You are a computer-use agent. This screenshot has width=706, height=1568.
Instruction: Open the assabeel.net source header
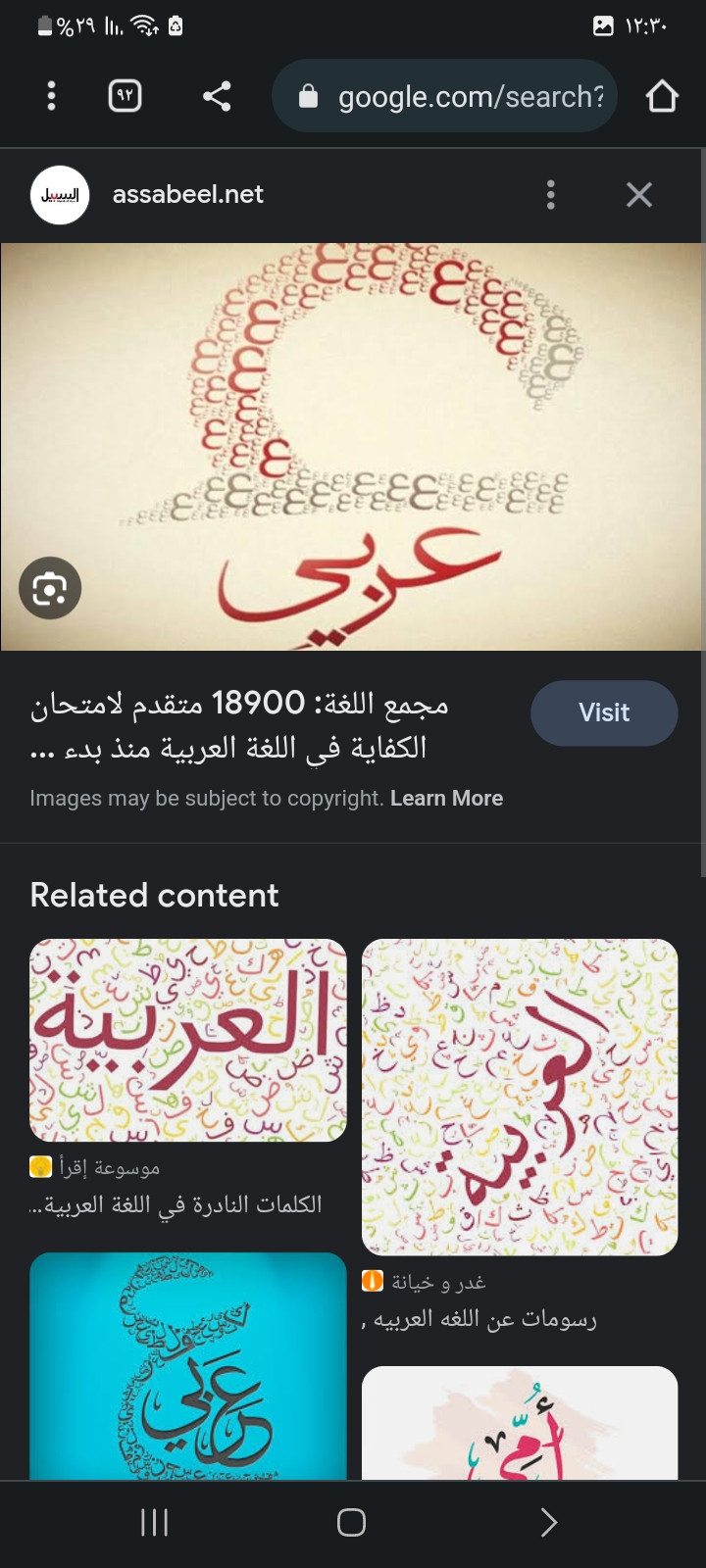pos(186,195)
